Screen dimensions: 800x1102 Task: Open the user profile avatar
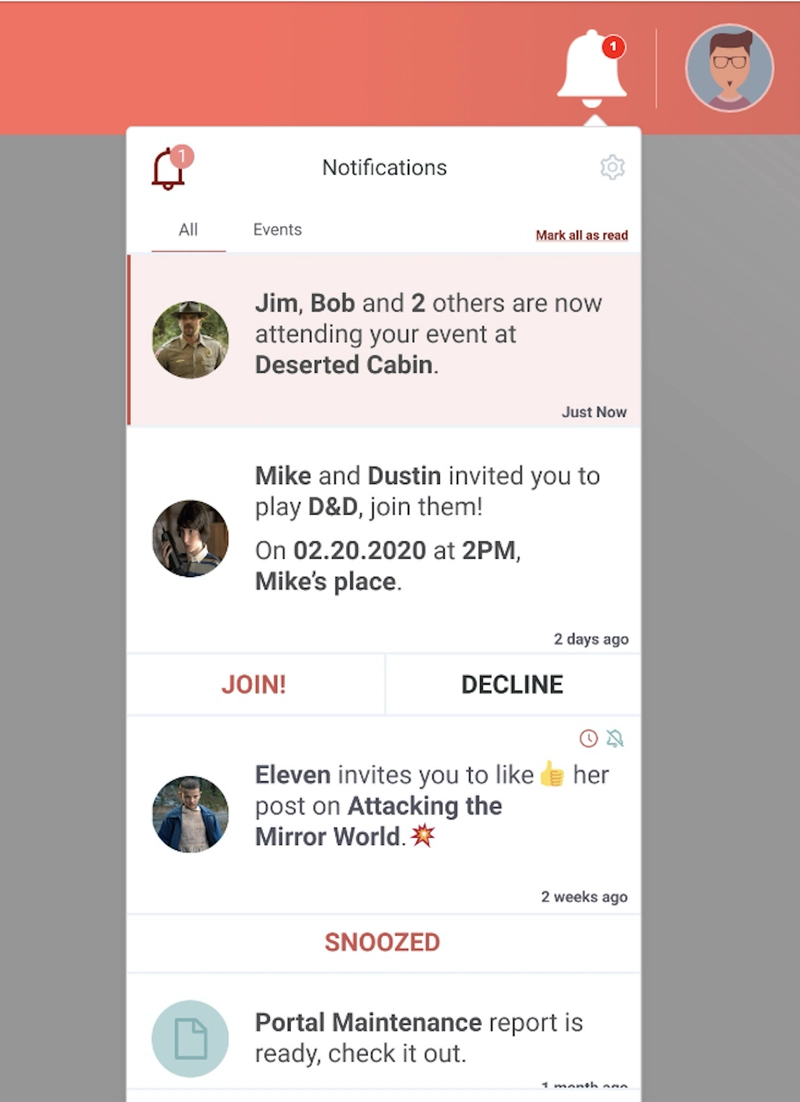tap(729, 67)
